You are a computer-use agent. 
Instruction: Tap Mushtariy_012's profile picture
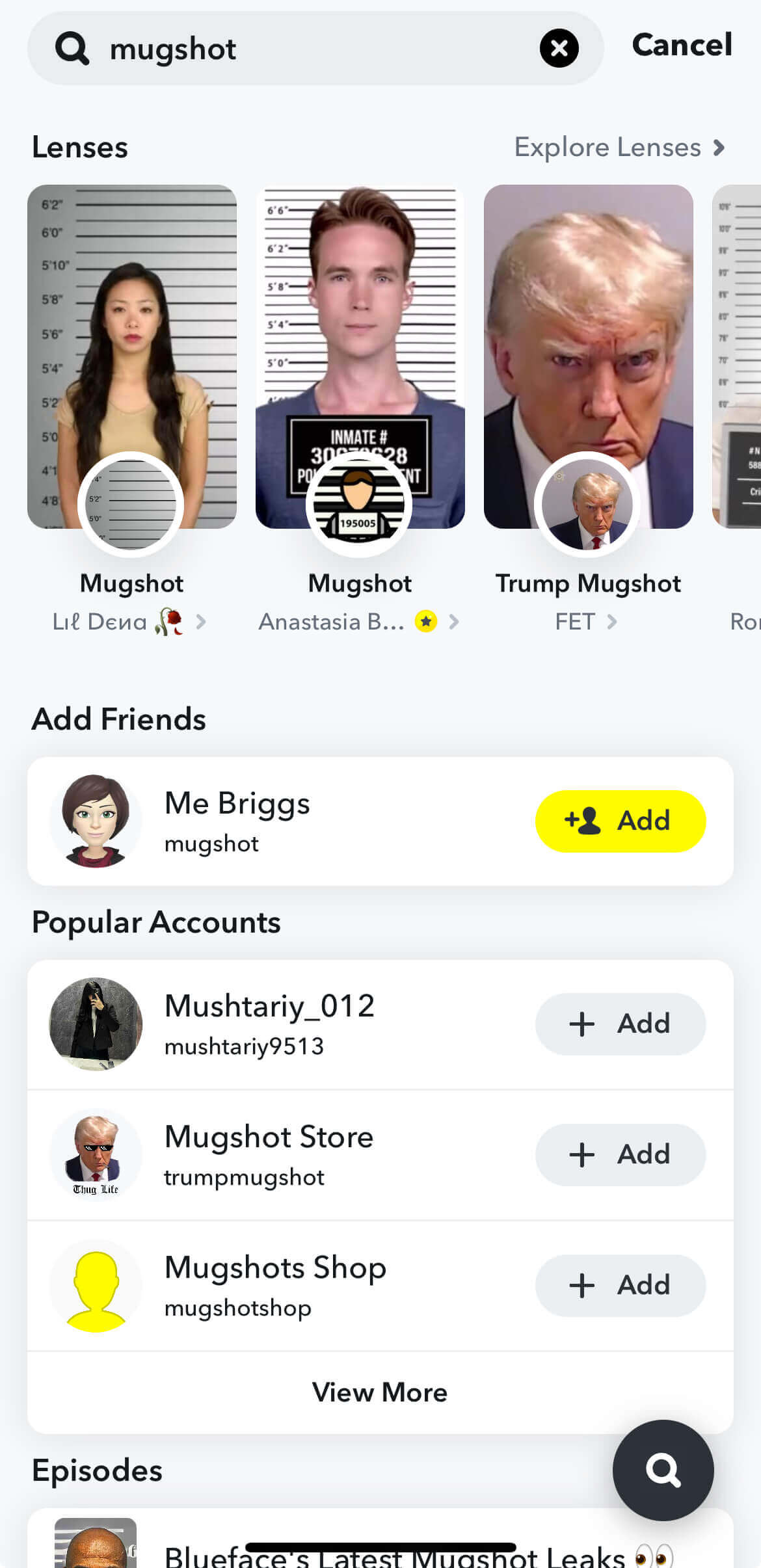(96, 1024)
